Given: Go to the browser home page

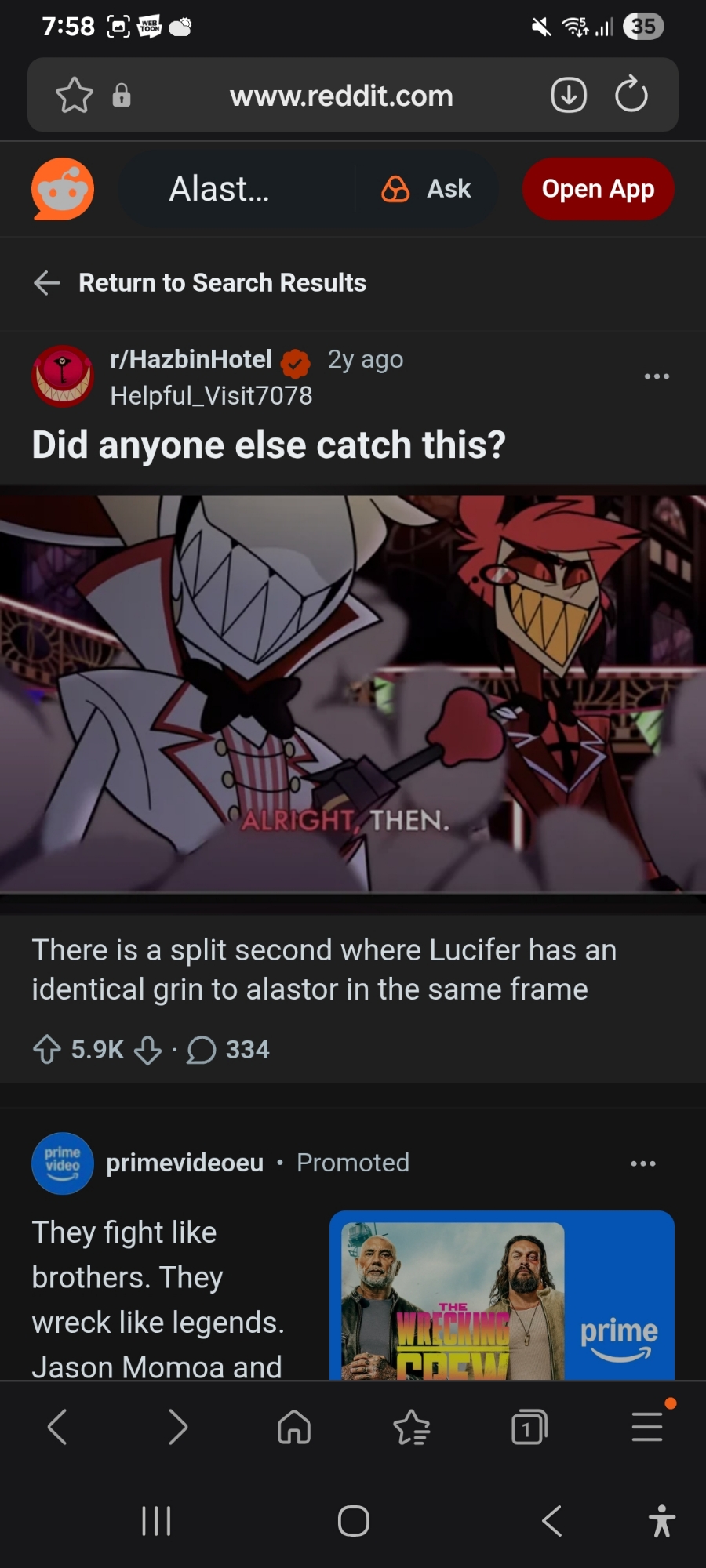Looking at the screenshot, I should tap(294, 1427).
